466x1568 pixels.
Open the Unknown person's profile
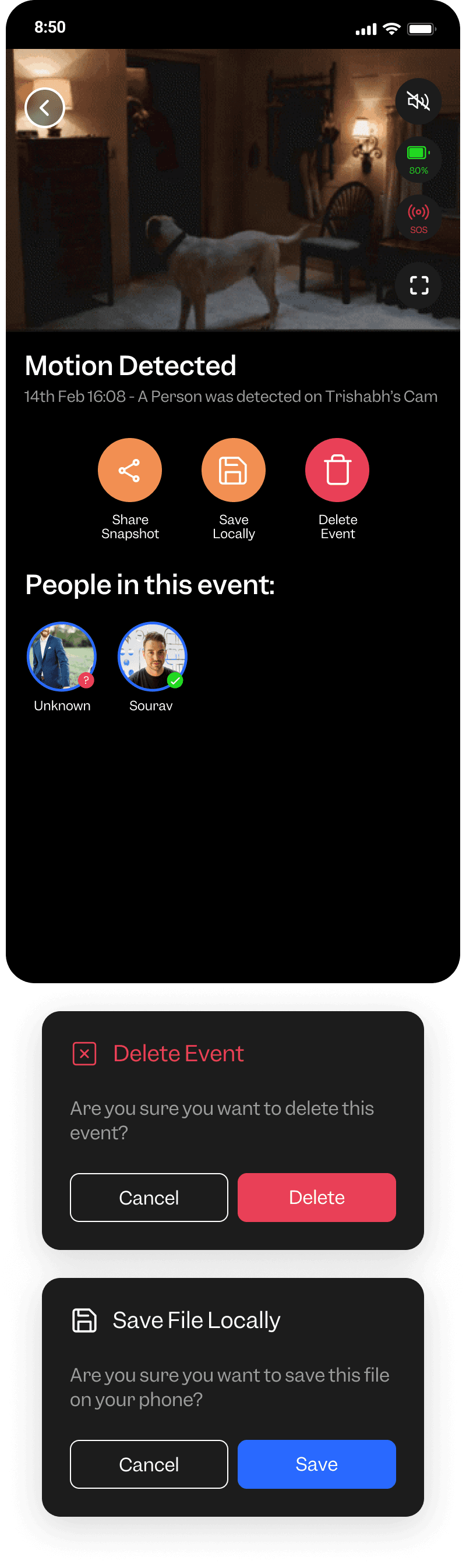[61, 656]
